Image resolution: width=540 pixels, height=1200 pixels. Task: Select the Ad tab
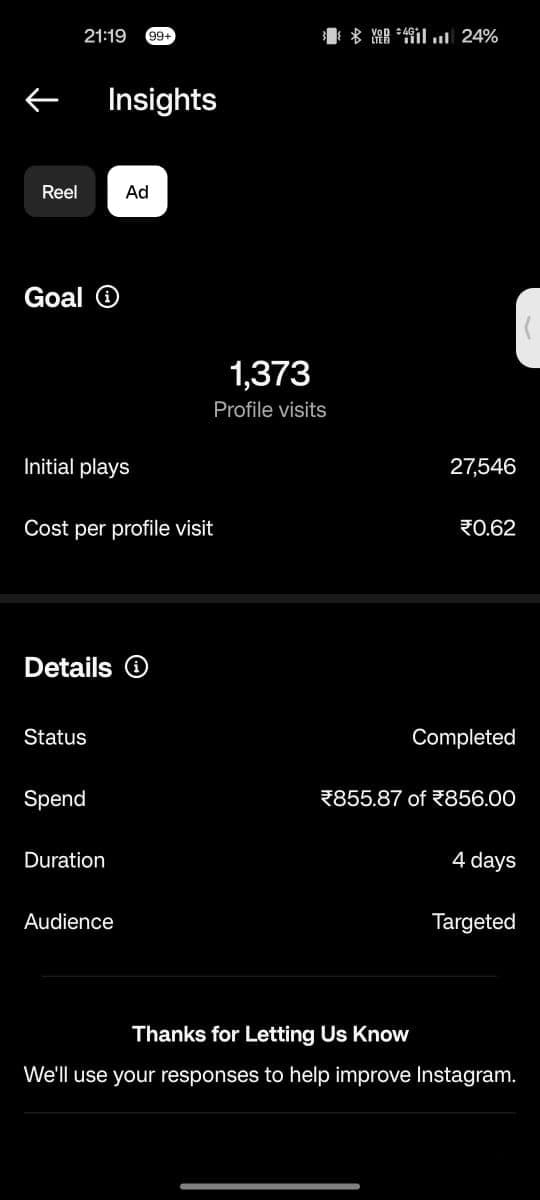click(x=137, y=192)
